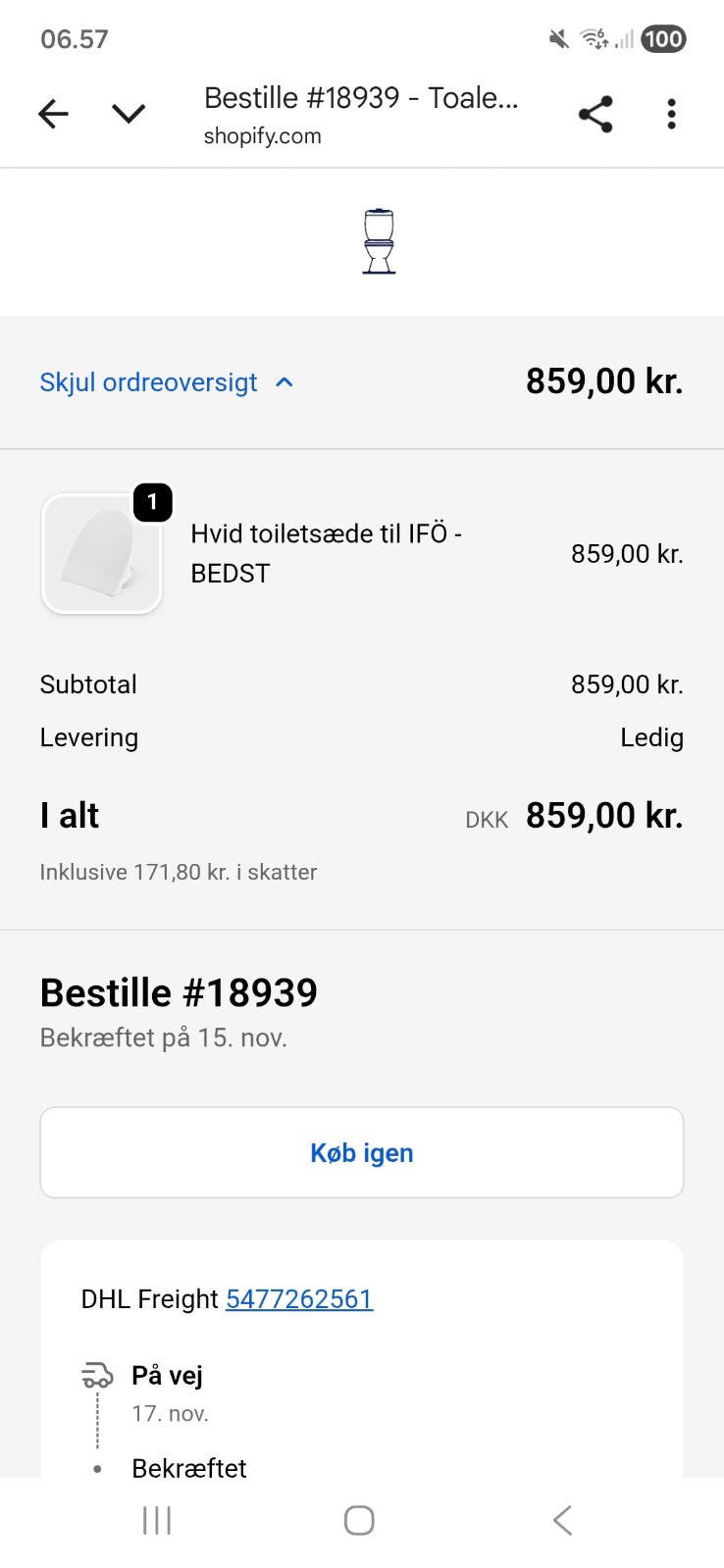
Task: Tap the Android back navigation button
Action: tap(562, 1520)
